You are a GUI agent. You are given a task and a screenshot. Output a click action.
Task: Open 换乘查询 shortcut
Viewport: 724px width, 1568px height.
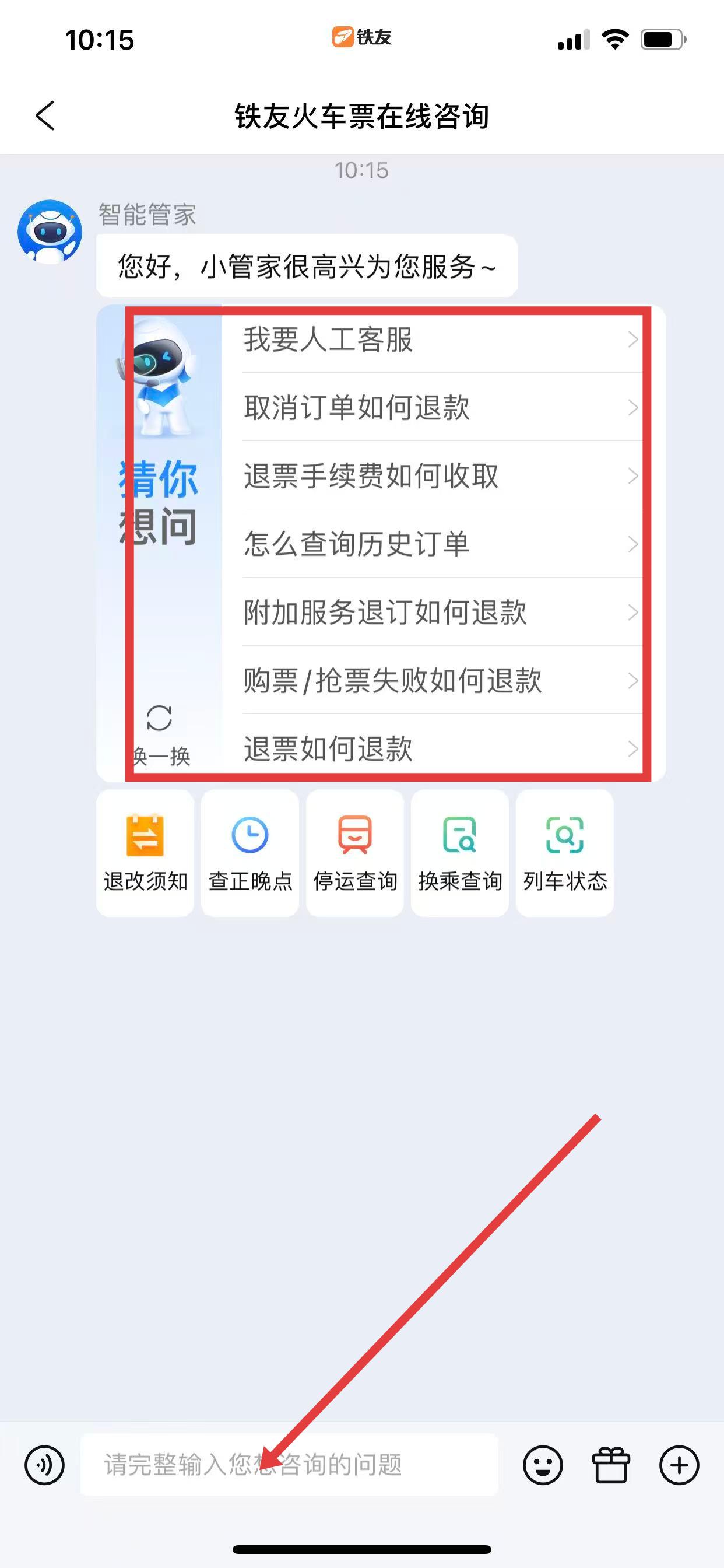[460, 852]
